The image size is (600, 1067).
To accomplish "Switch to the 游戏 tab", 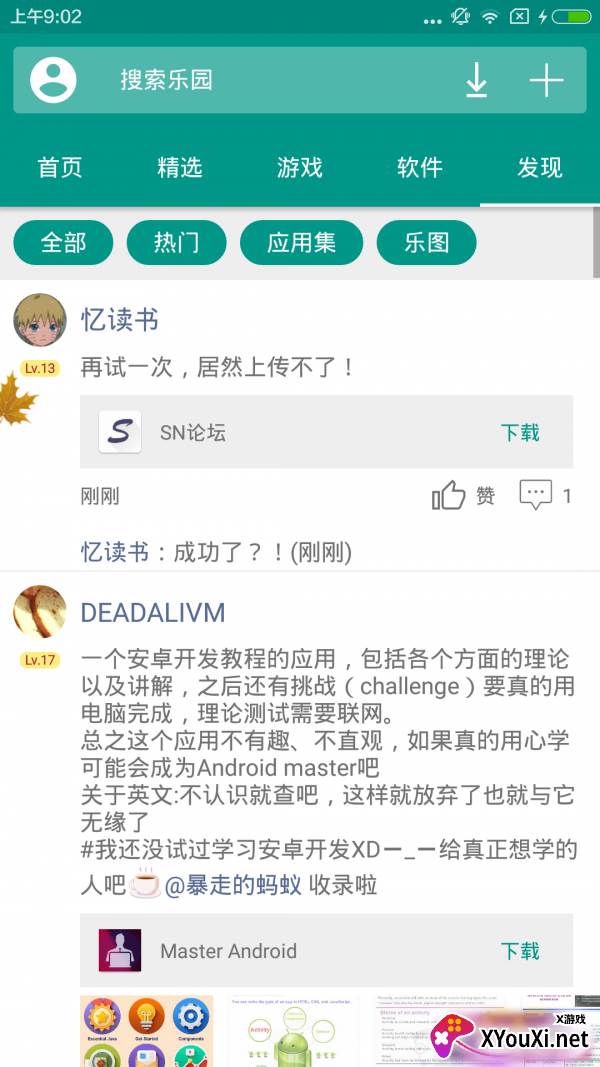I will tap(300, 168).
